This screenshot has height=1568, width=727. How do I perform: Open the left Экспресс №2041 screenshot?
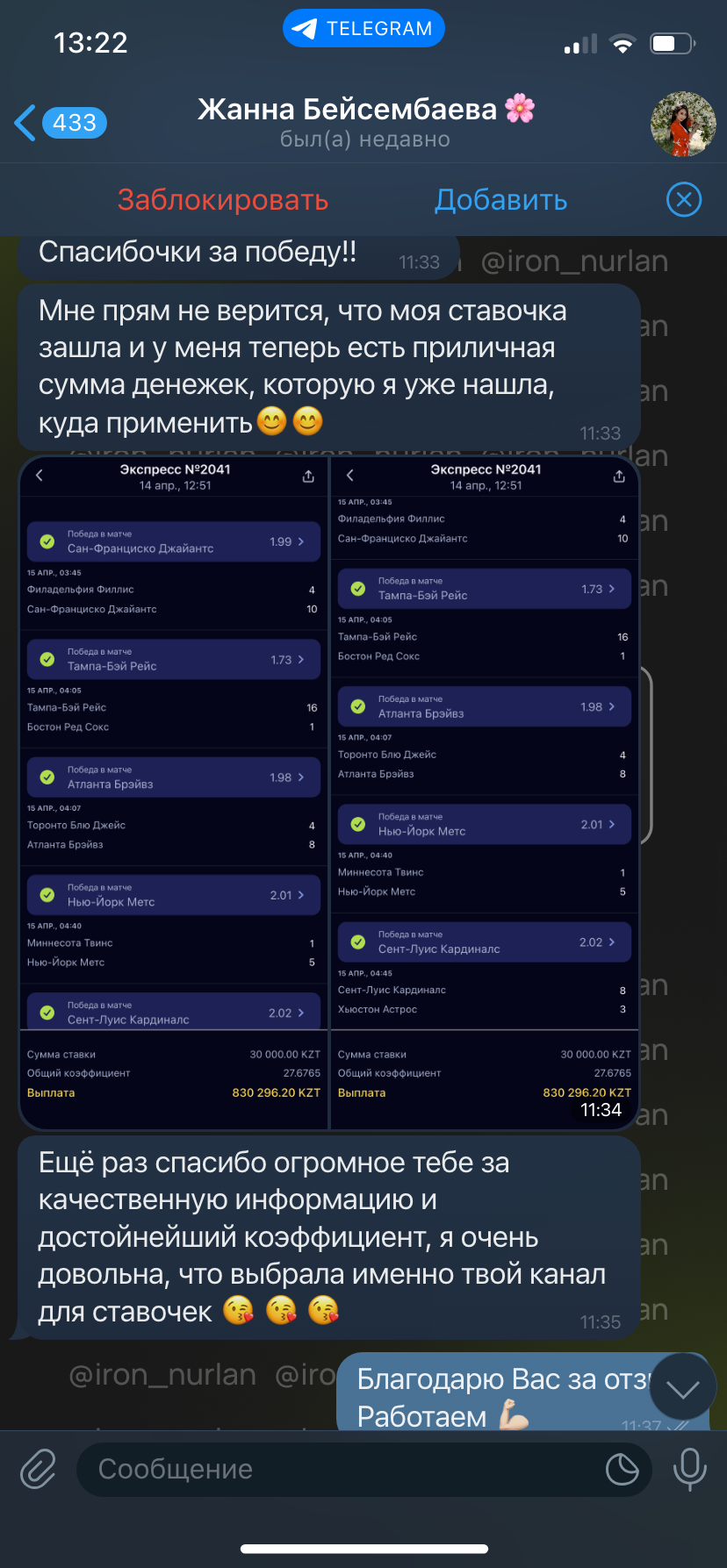click(174, 792)
